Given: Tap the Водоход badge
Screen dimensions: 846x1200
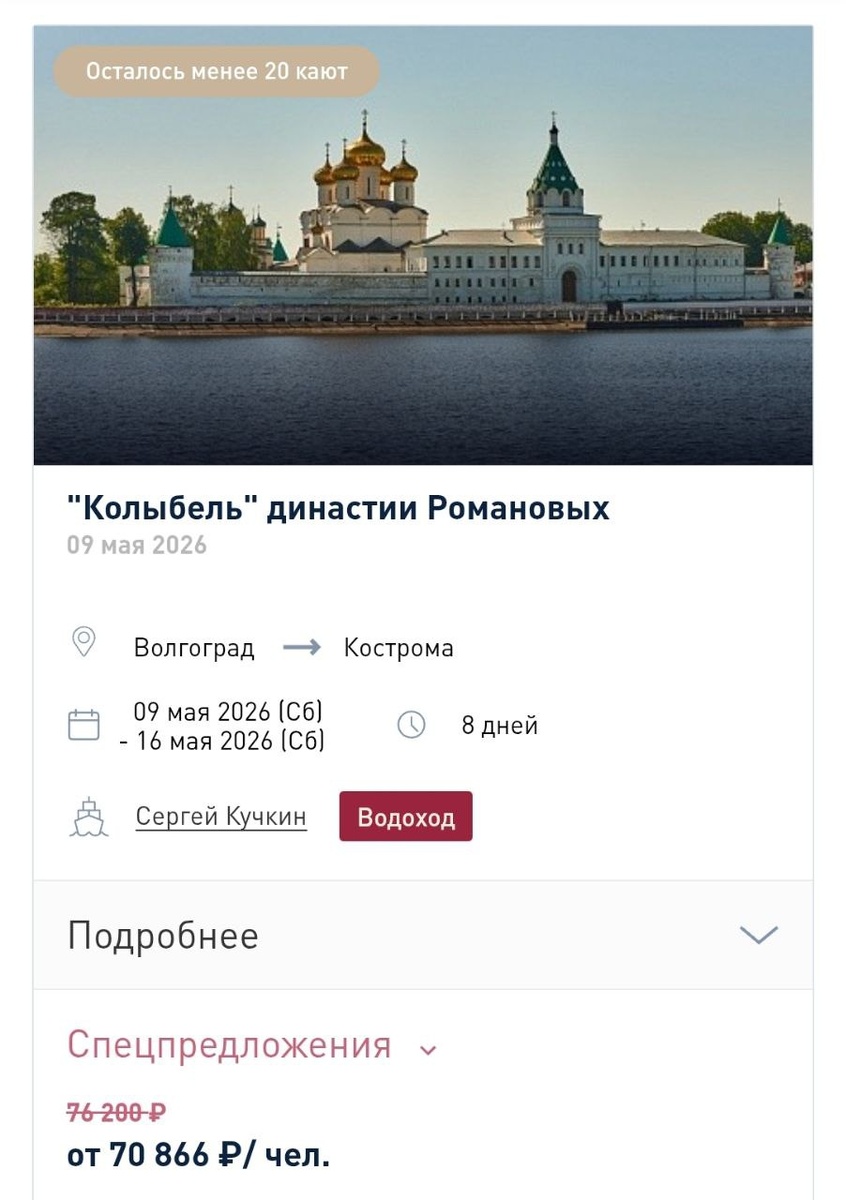Looking at the screenshot, I should pyautogui.click(x=405, y=817).
